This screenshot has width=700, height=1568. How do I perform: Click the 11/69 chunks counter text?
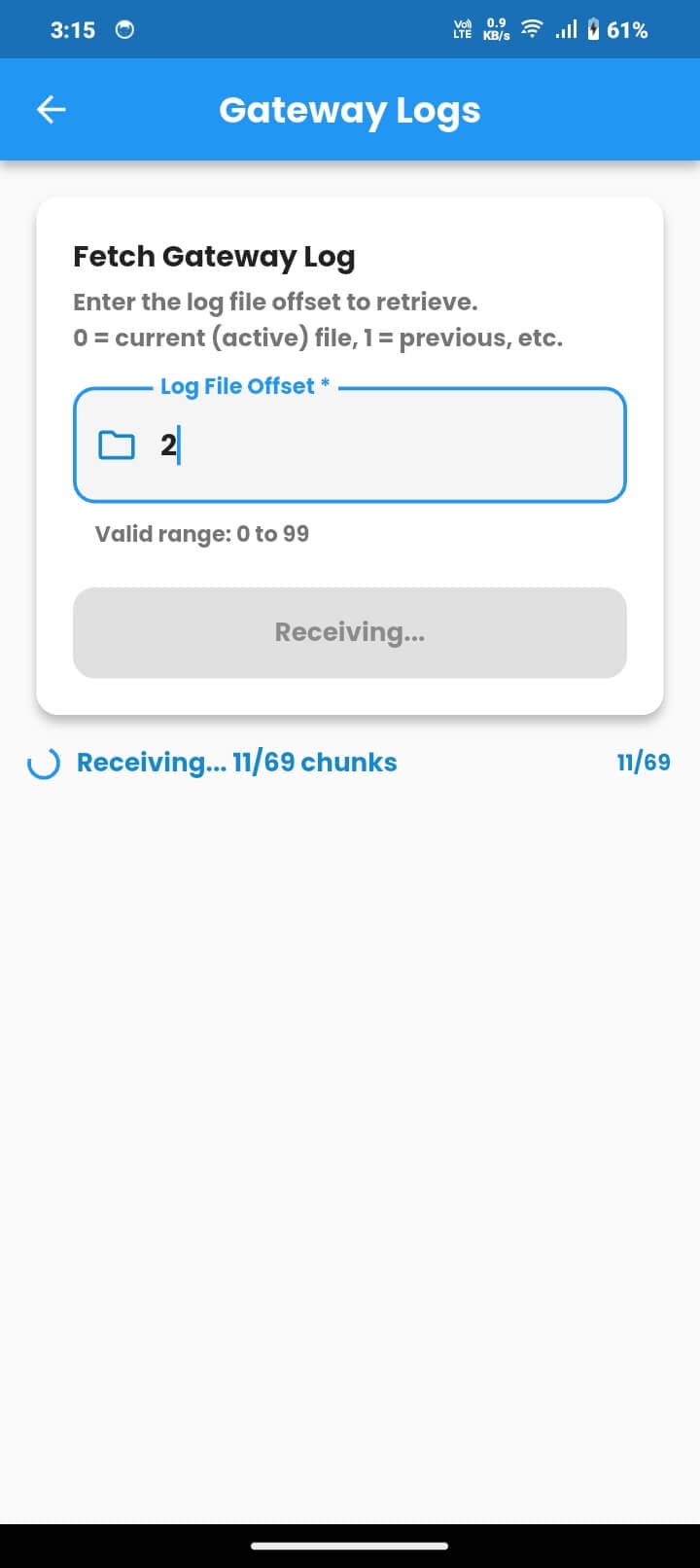click(643, 762)
